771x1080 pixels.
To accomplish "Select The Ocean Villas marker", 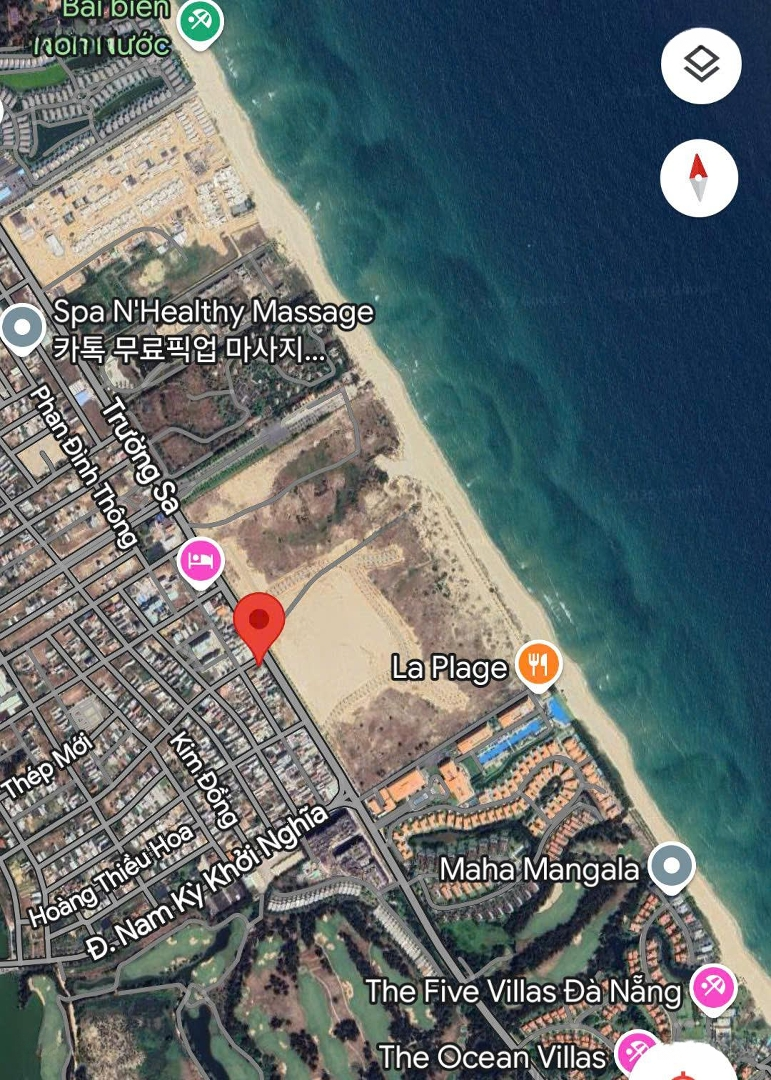I will pyautogui.click(x=636, y=1052).
